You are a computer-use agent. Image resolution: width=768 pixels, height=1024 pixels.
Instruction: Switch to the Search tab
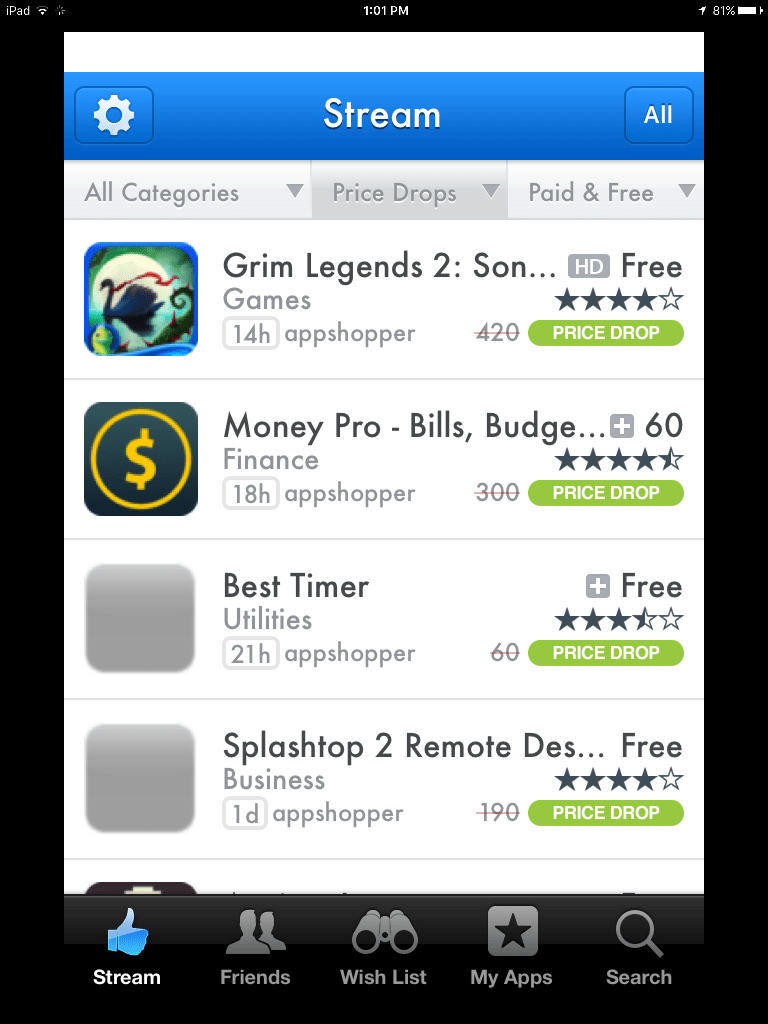coord(639,948)
